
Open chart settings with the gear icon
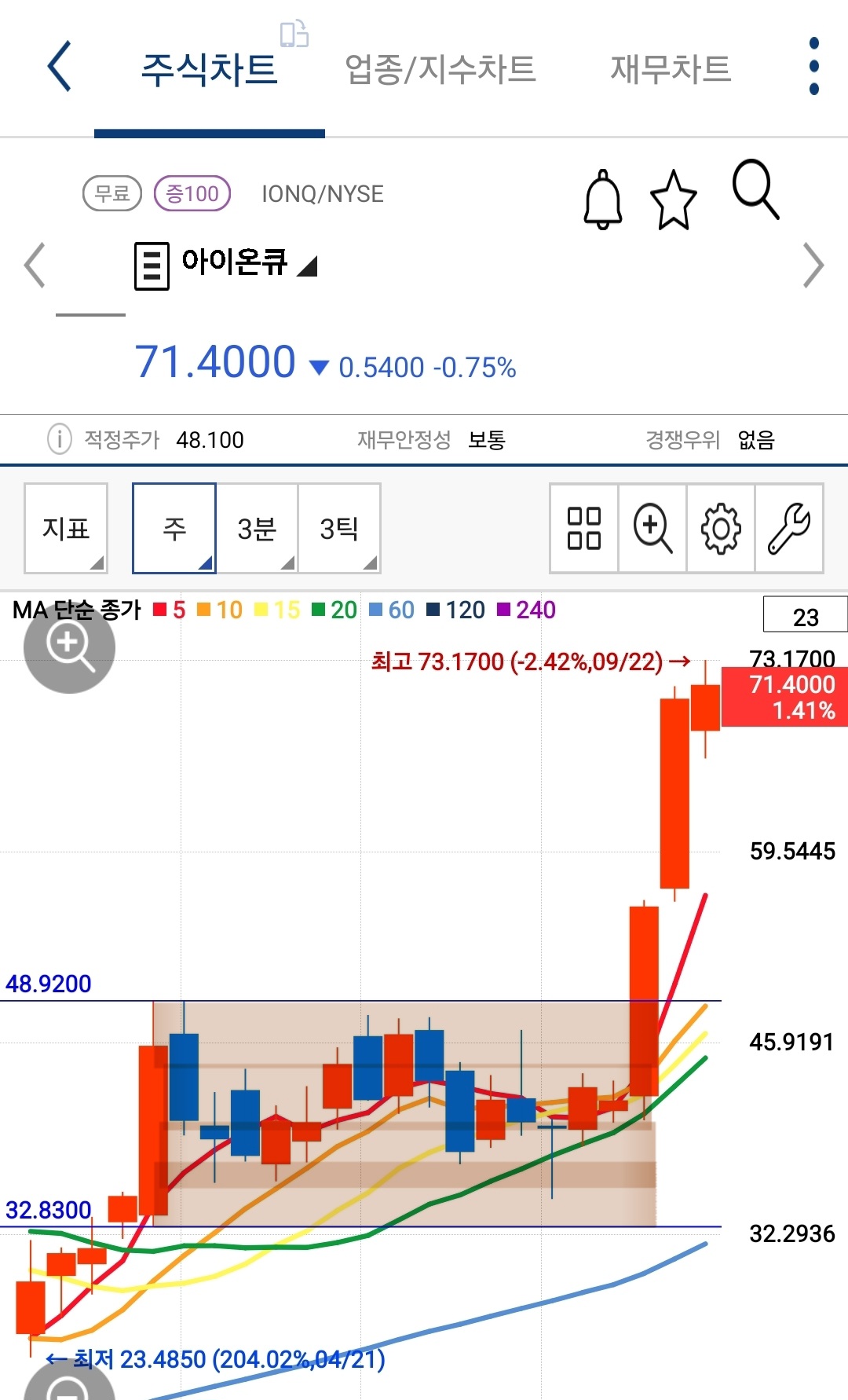click(x=720, y=528)
